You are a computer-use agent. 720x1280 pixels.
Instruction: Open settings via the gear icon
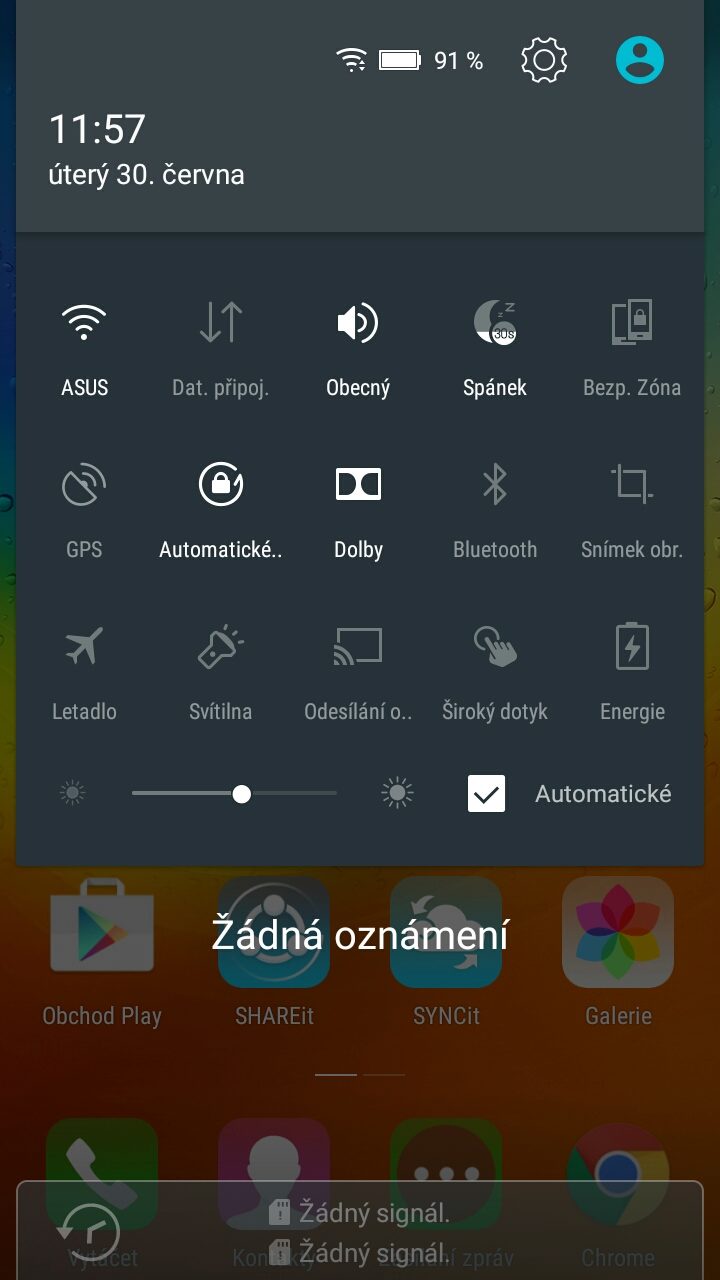click(544, 61)
